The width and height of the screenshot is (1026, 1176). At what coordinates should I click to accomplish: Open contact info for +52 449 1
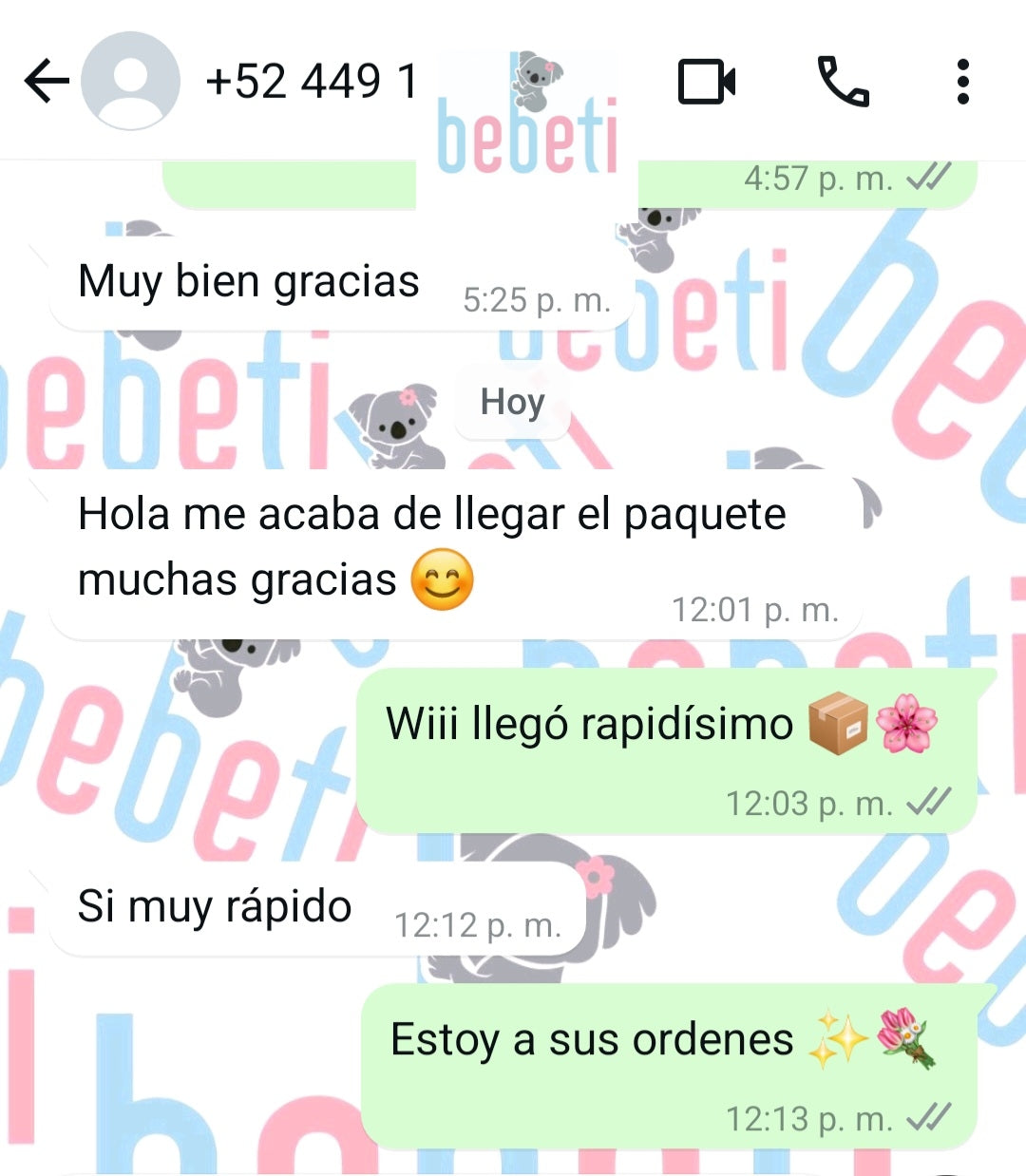coord(311,81)
